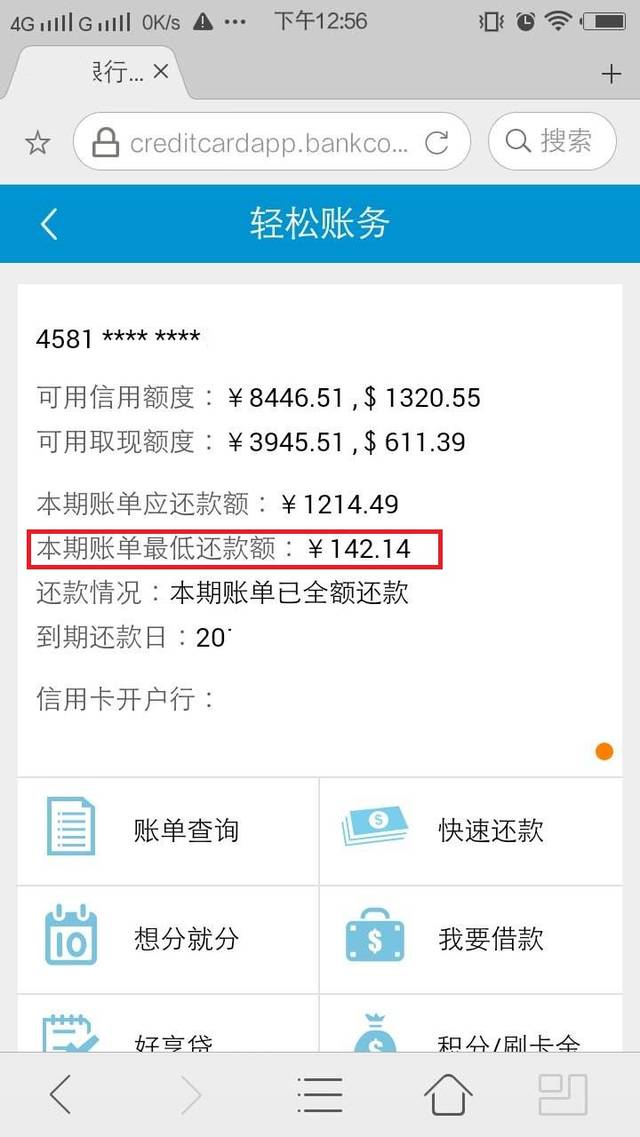Open 想分就分 installment option
Image resolution: width=640 pixels, height=1137 pixels.
pyautogui.click(x=168, y=938)
